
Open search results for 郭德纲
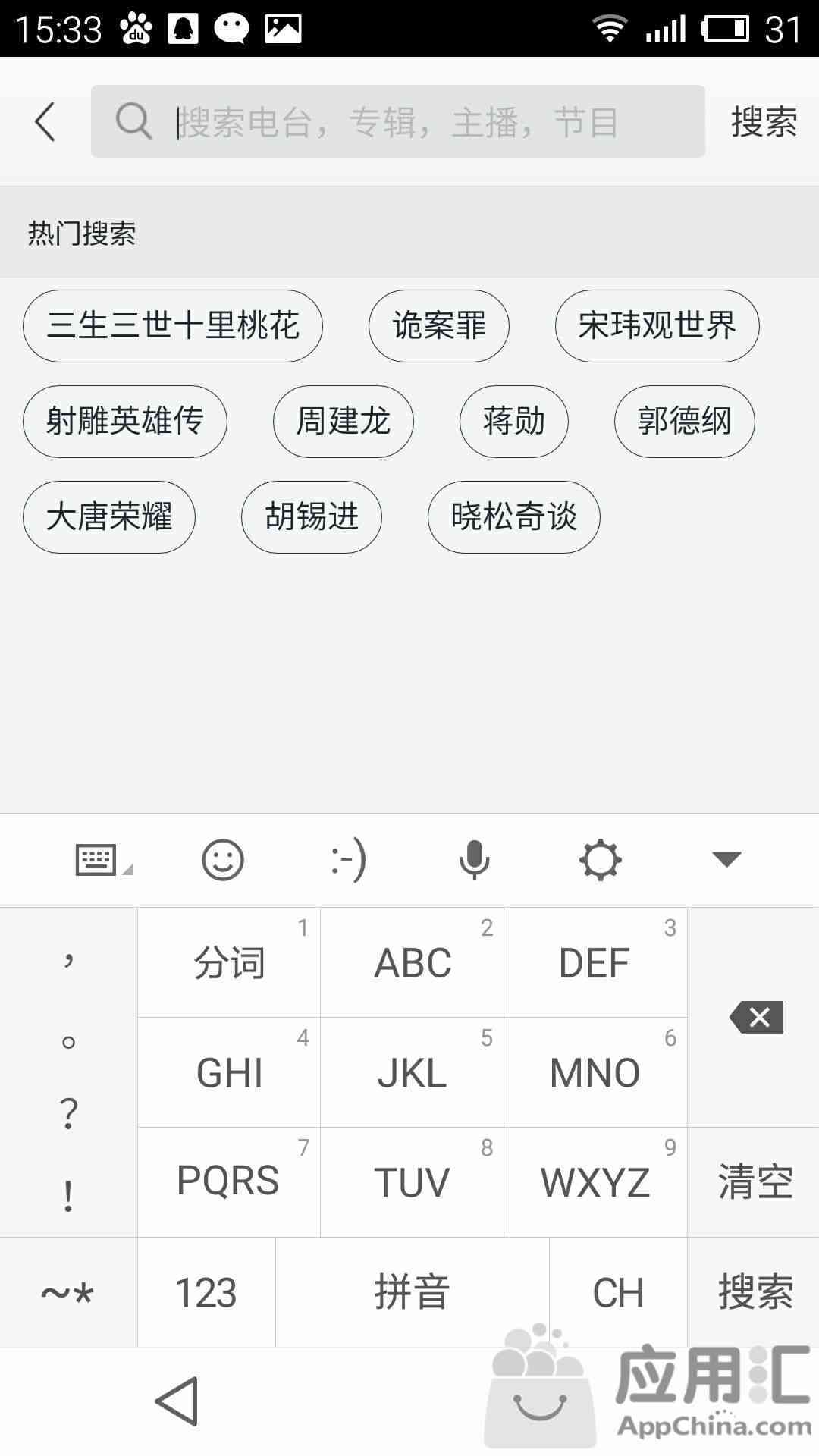pyautogui.click(x=685, y=422)
